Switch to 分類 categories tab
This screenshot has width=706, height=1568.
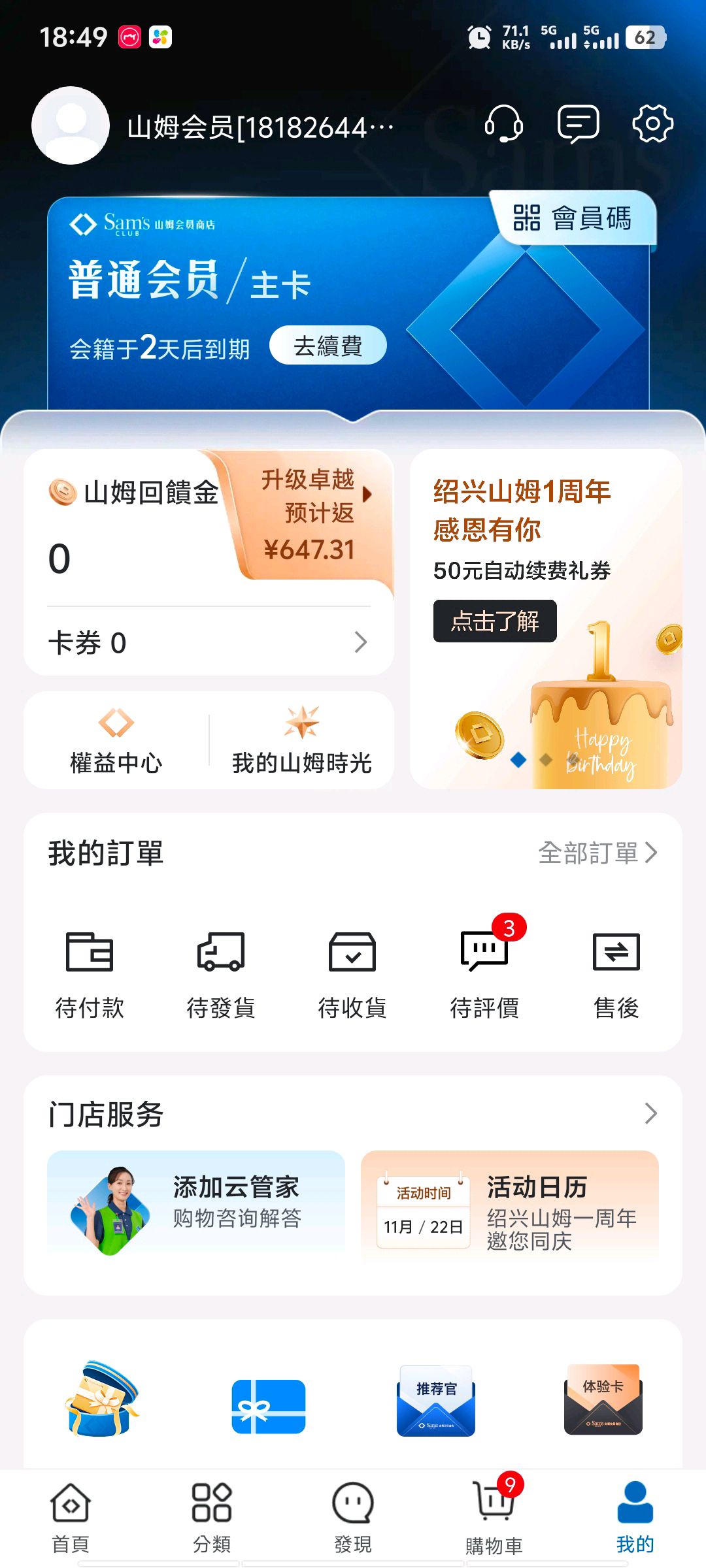tap(212, 1517)
